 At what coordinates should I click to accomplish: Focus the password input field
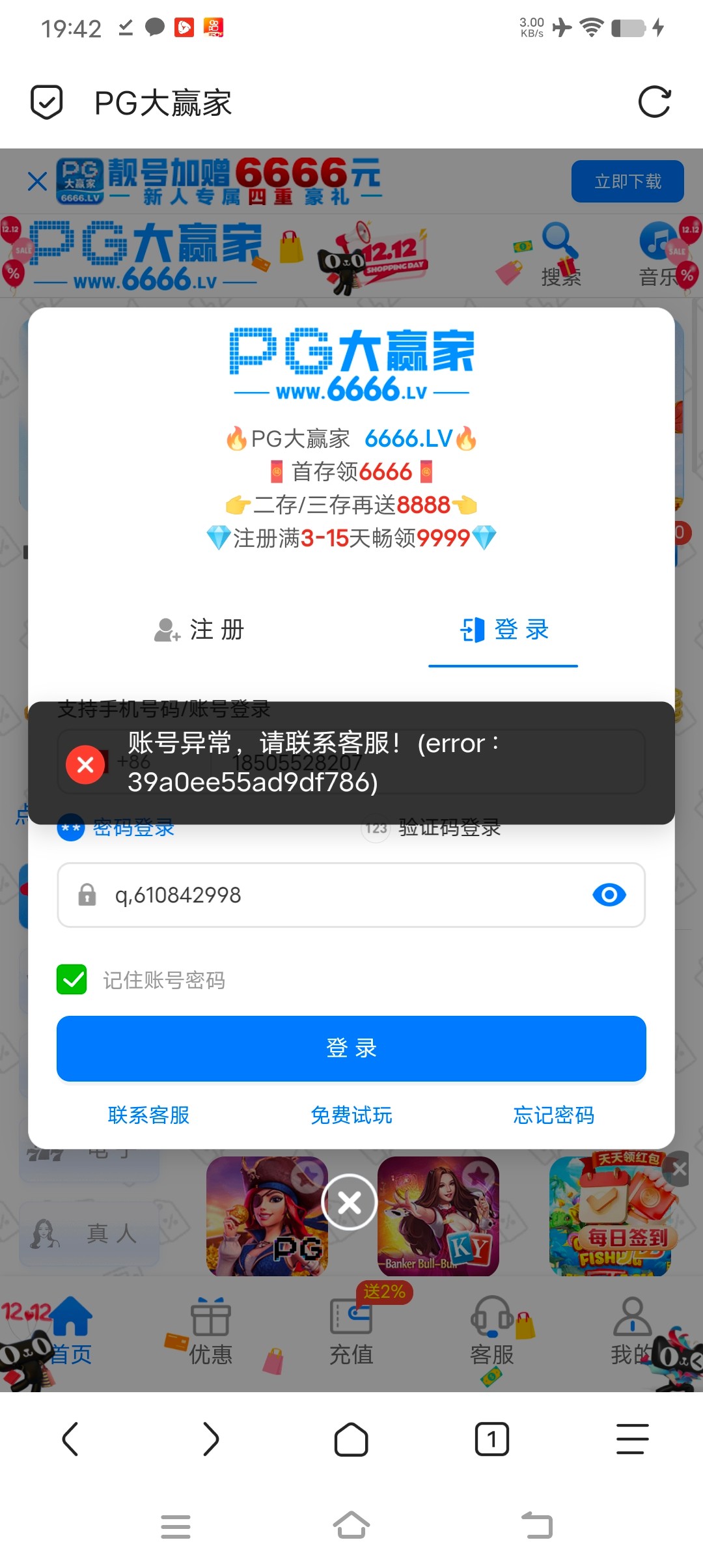click(338, 895)
